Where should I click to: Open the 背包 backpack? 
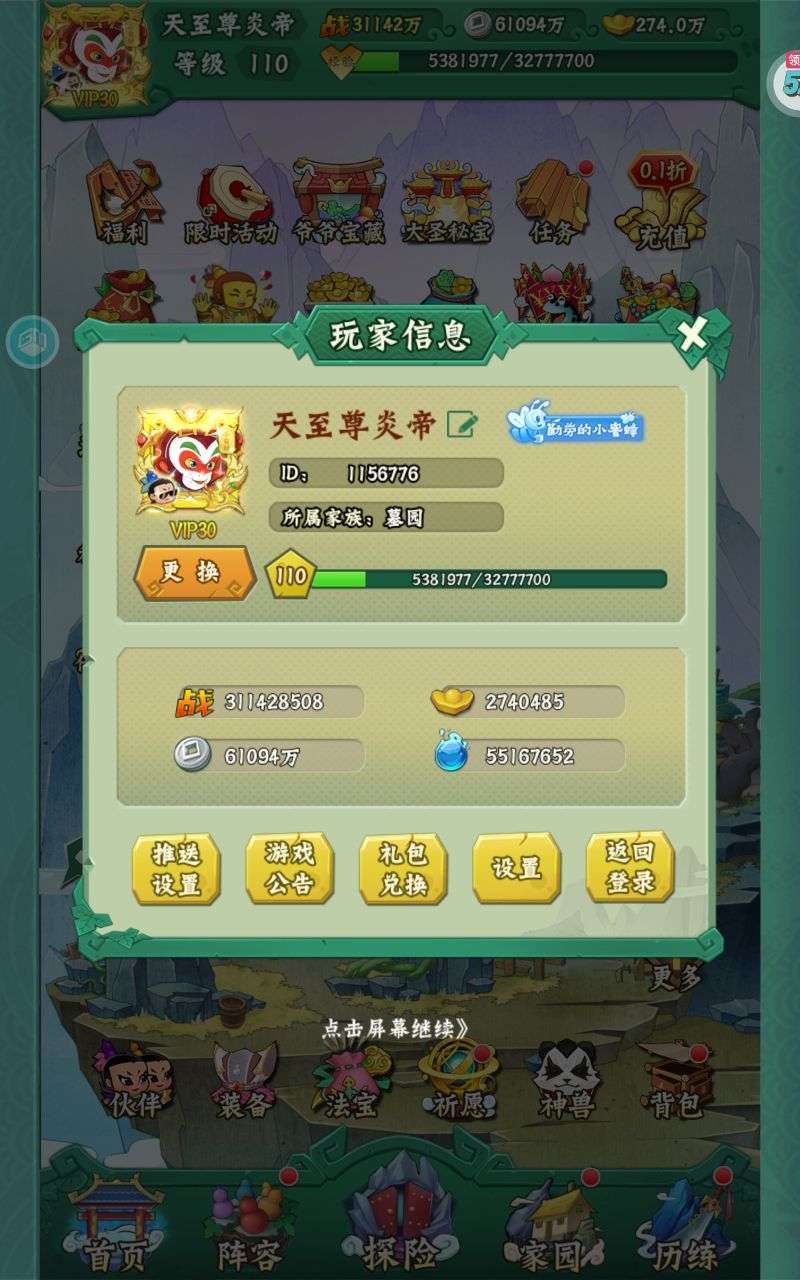pos(677,1080)
